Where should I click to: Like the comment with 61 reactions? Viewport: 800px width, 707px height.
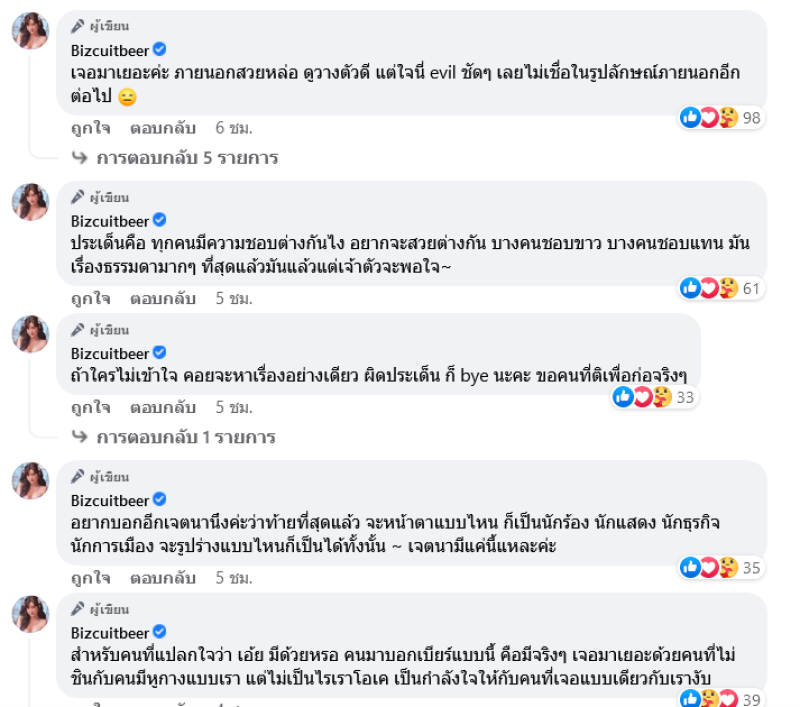point(90,298)
